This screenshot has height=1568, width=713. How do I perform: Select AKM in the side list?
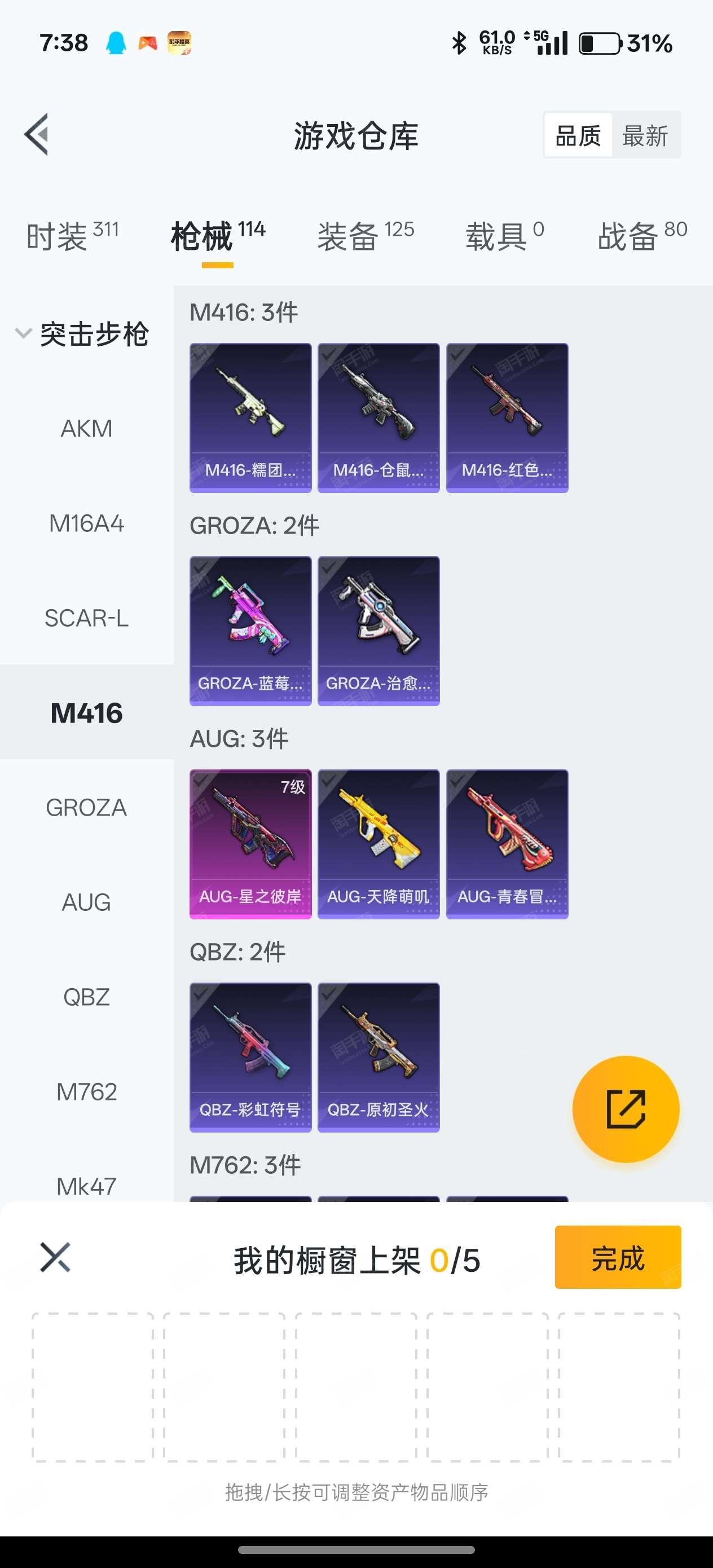pos(86,429)
